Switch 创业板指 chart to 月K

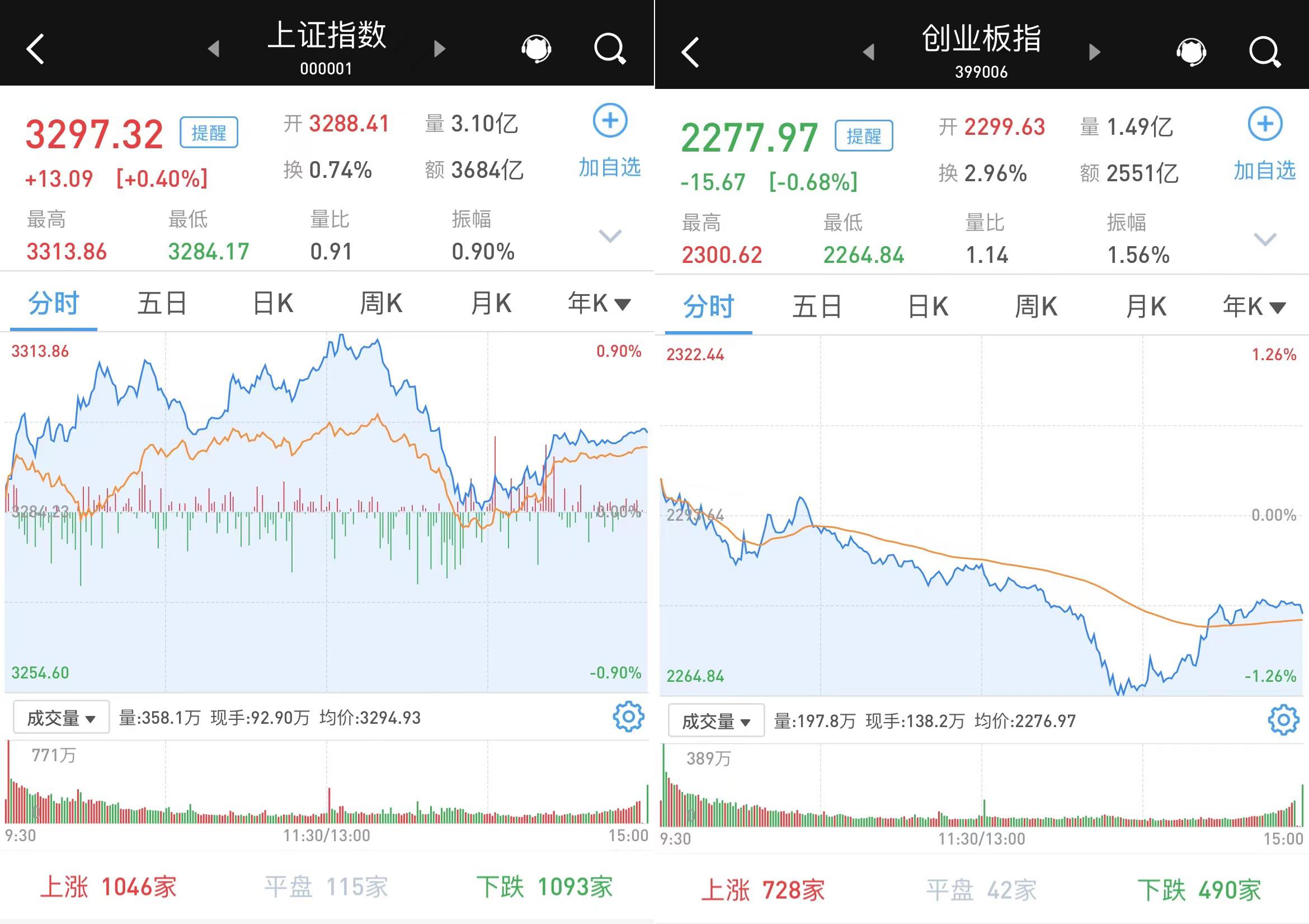[x=1146, y=307]
